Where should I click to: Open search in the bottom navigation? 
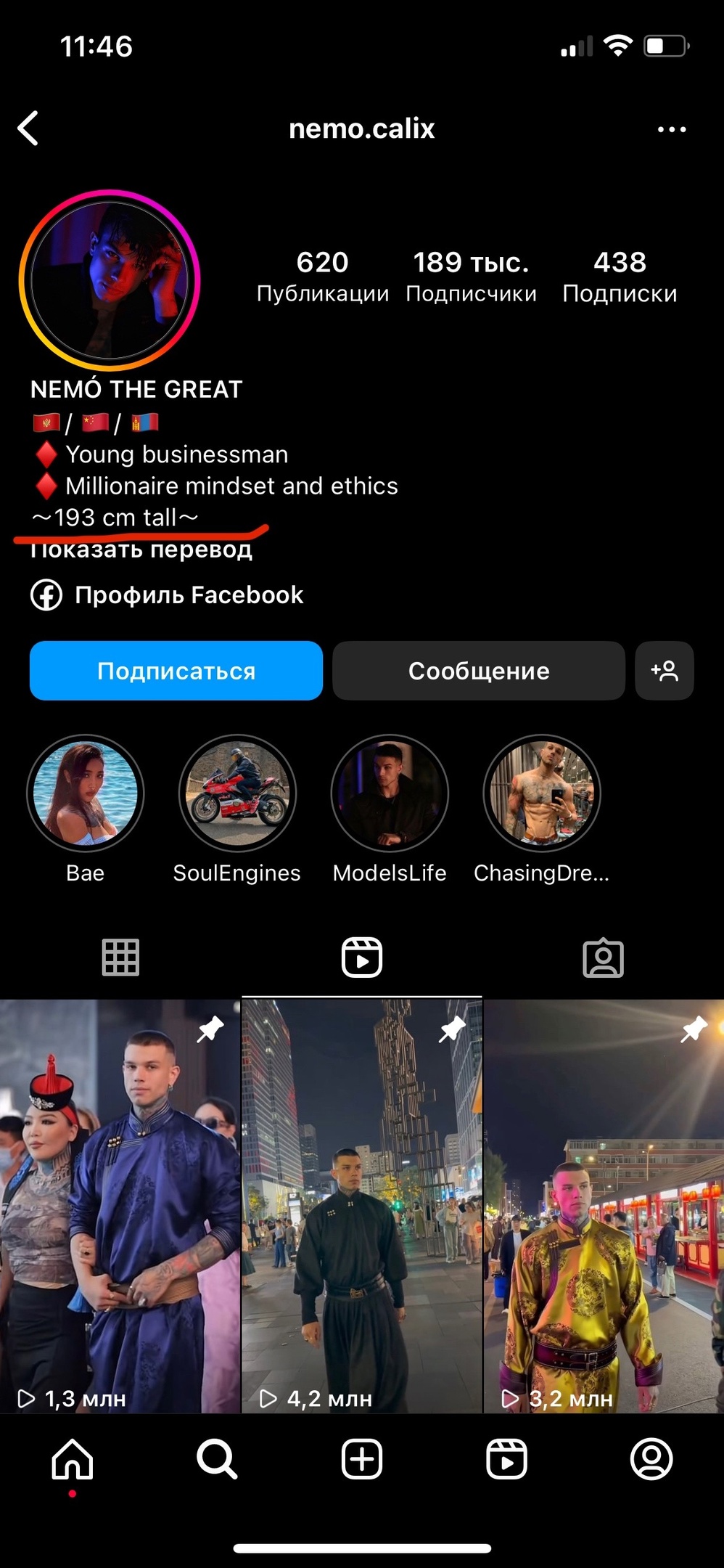[217, 1459]
